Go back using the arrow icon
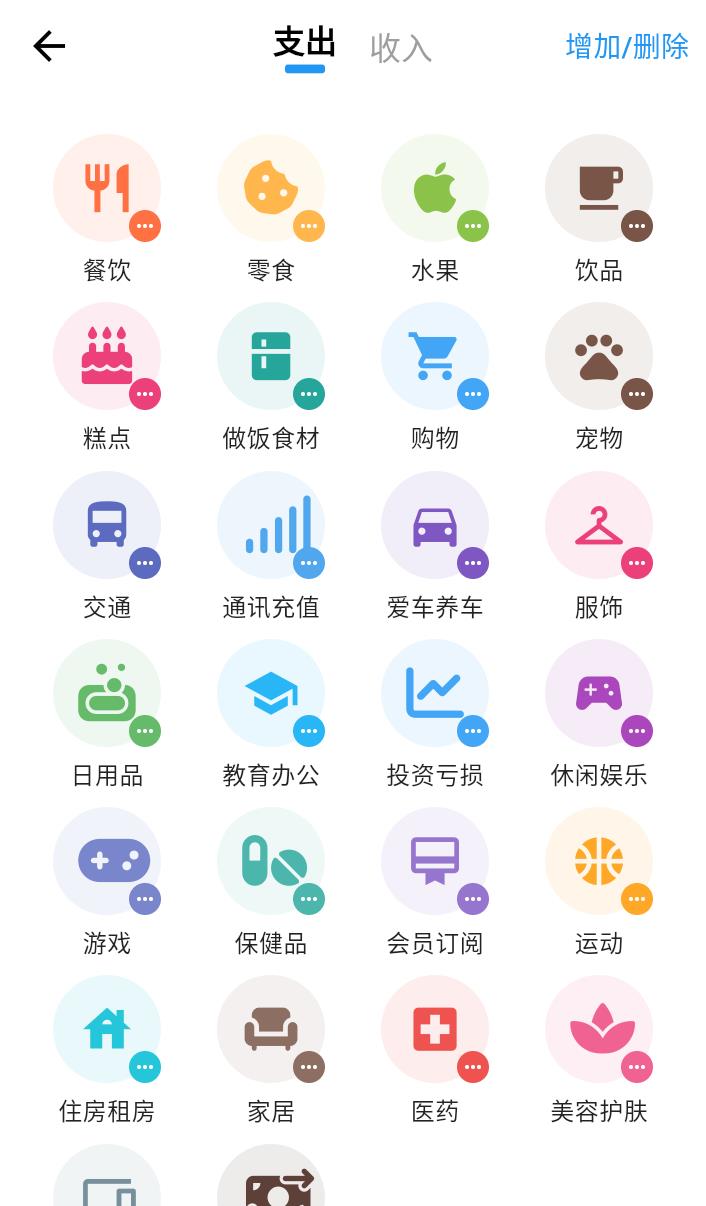The width and height of the screenshot is (706, 1206). tap(49, 46)
